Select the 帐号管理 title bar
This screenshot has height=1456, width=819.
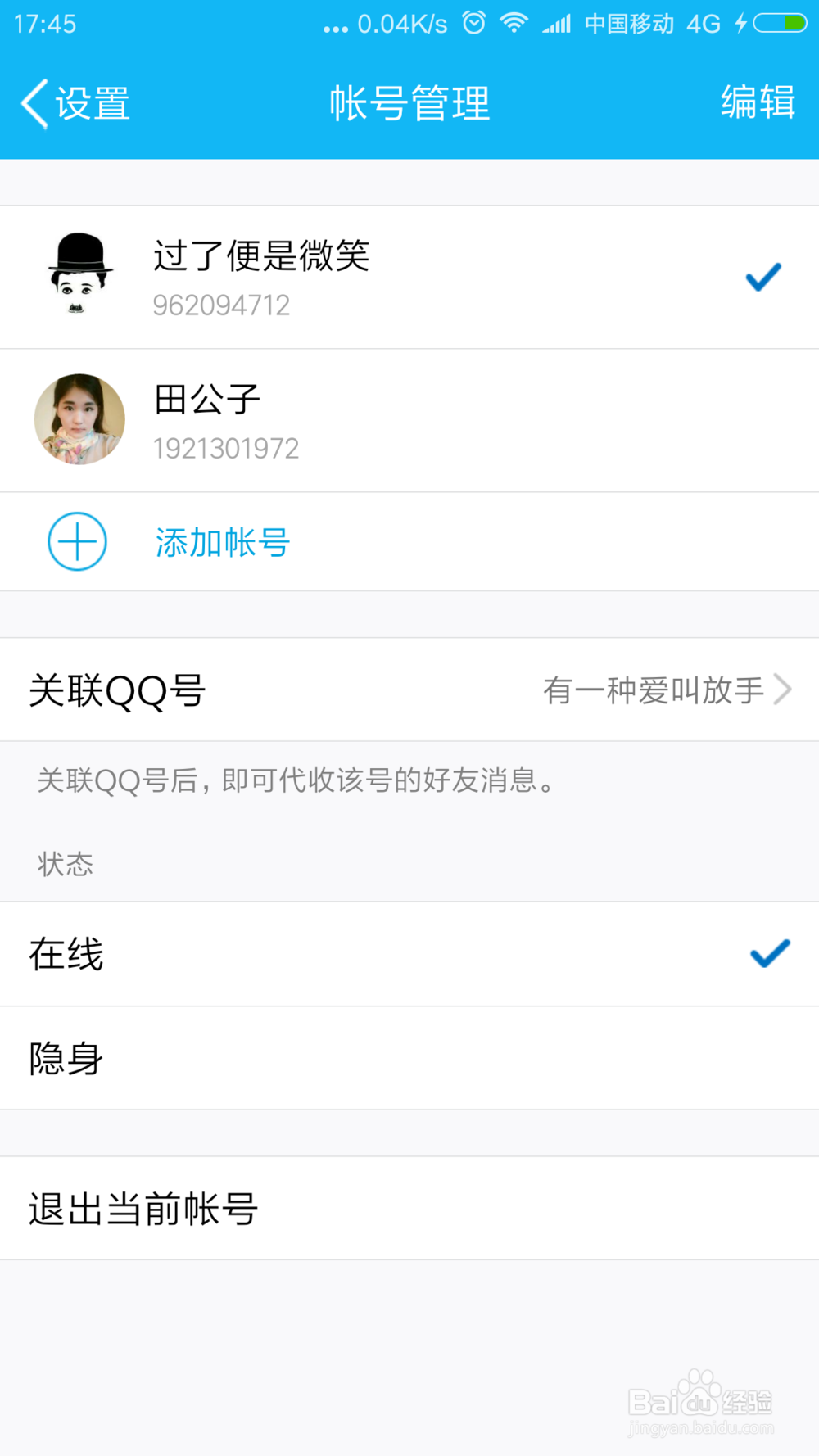(x=409, y=102)
